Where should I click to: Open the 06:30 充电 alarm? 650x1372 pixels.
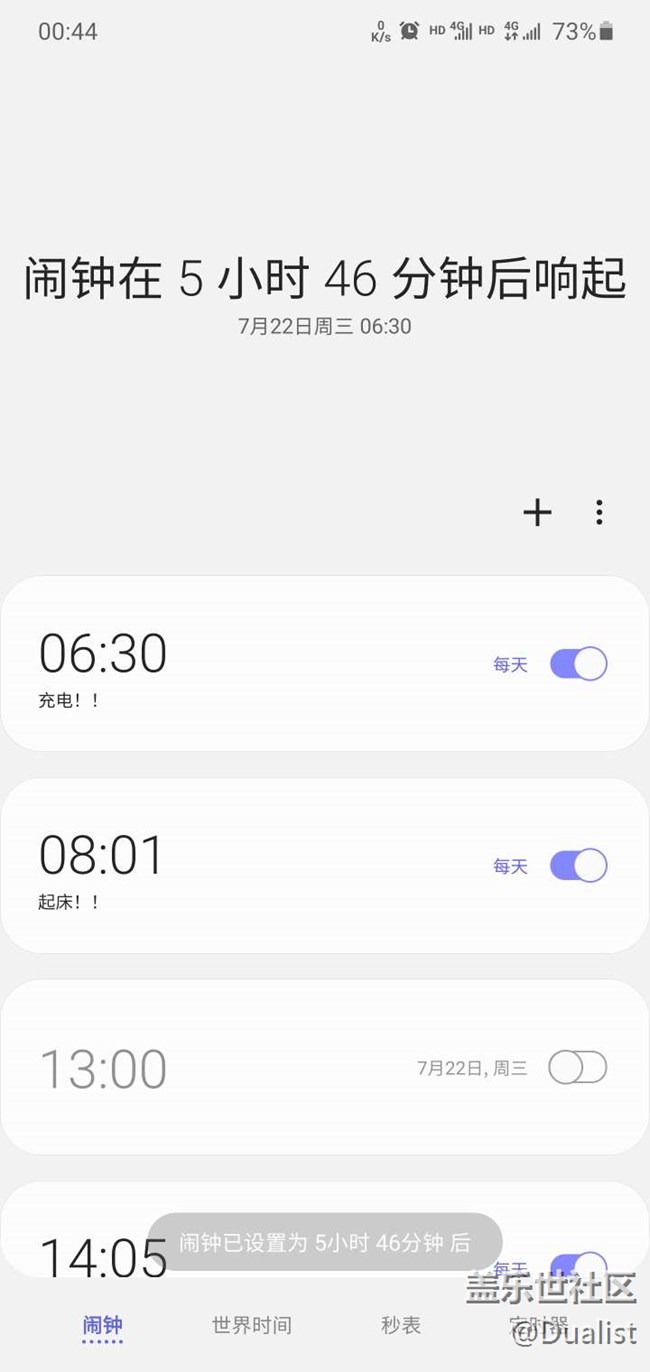(325, 663)
